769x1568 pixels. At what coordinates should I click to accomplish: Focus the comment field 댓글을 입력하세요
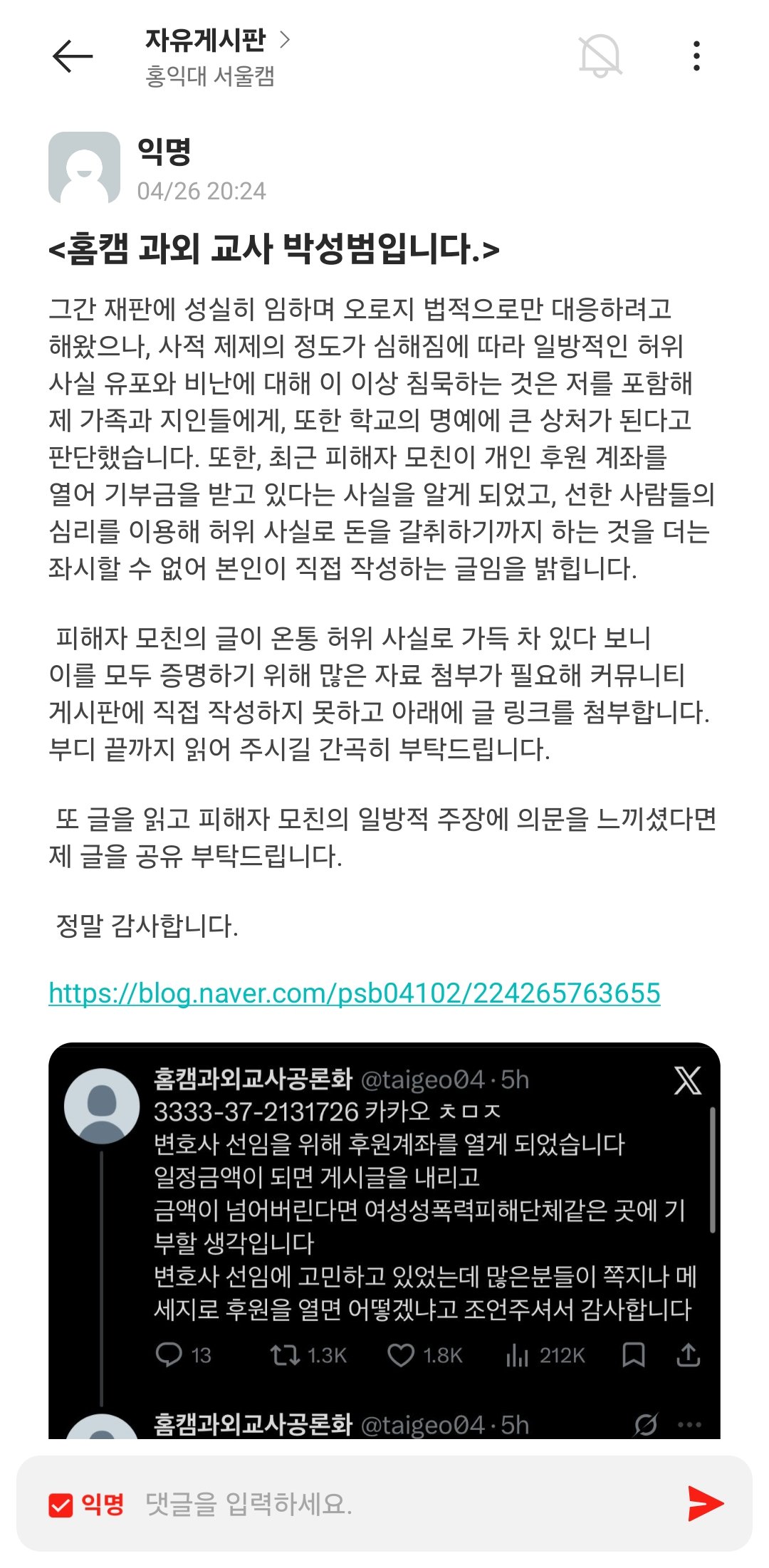point(399,1505)
